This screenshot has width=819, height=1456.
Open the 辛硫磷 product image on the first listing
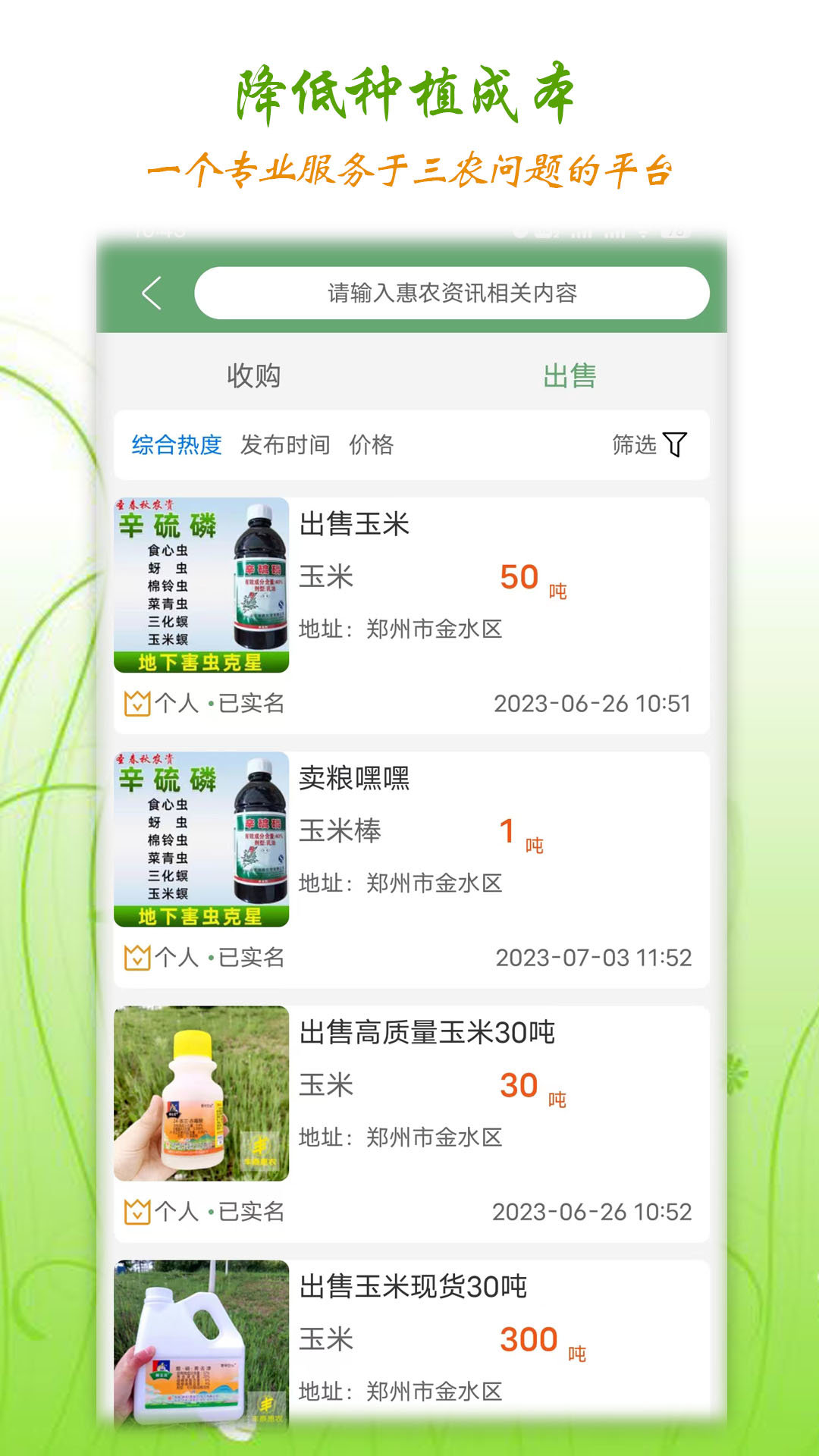tap(201, 584)
